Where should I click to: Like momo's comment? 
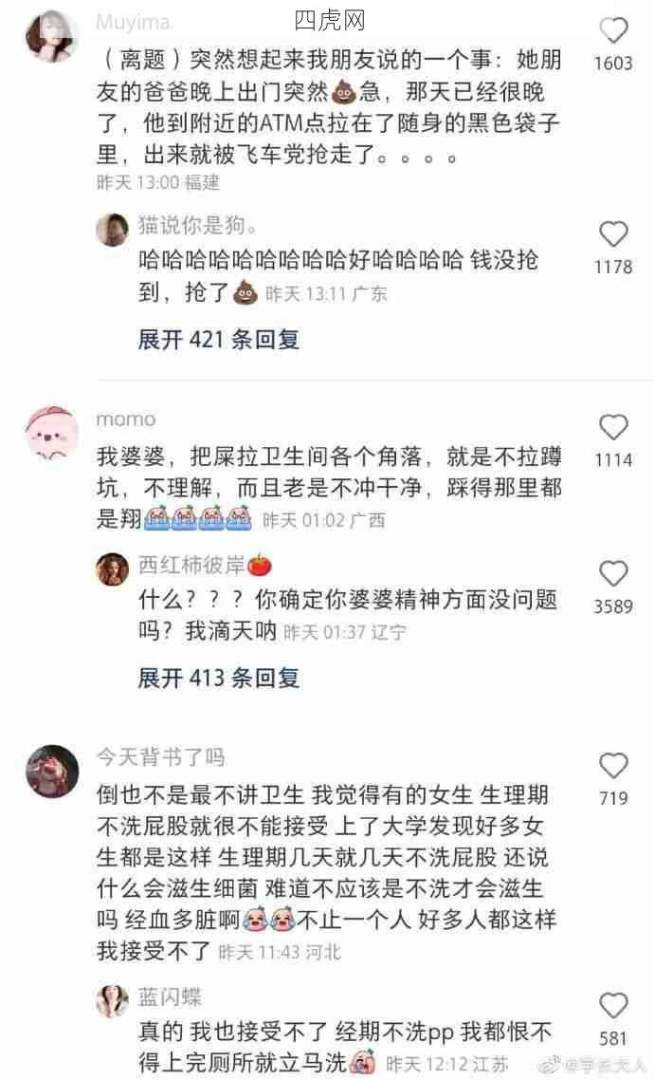coord(613,428)
